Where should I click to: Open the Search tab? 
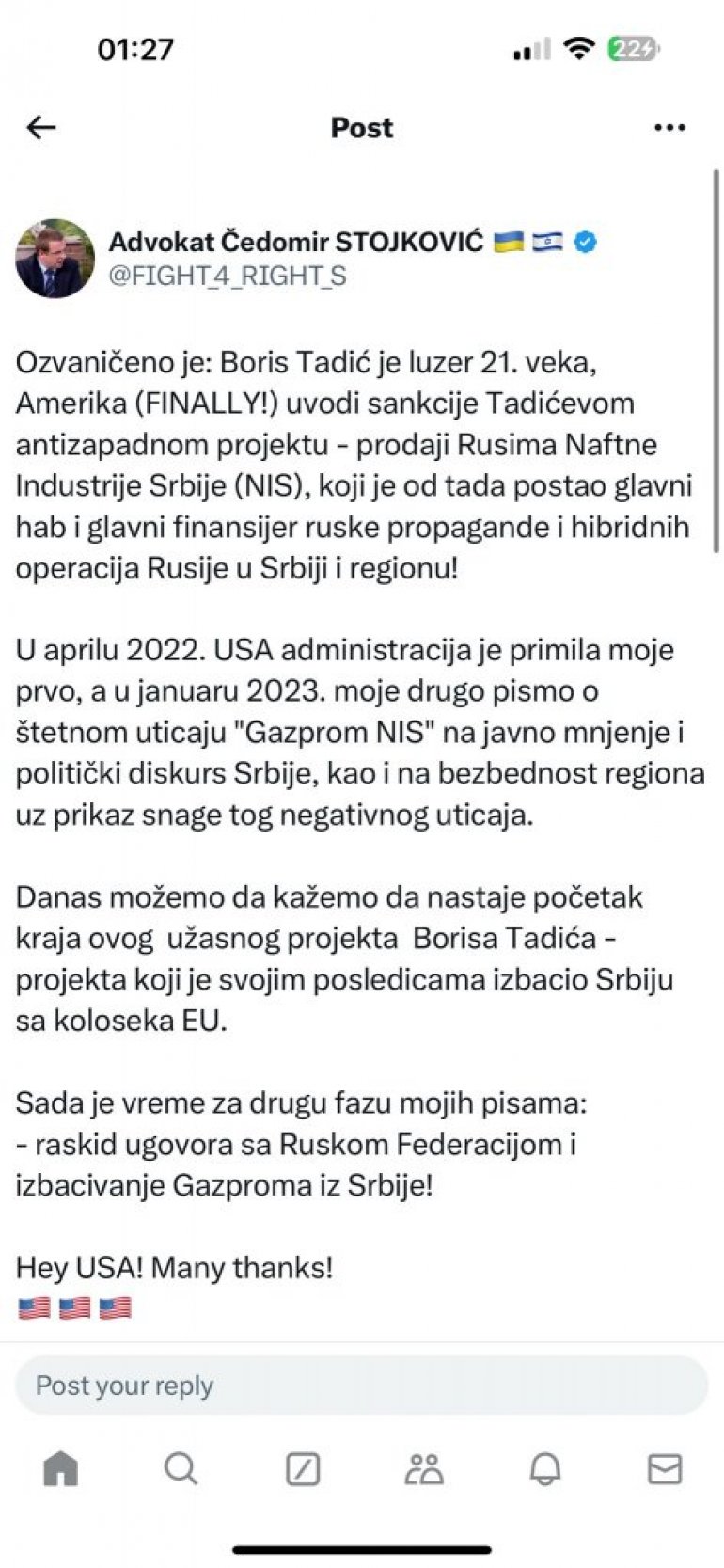[x=181, y=1468]
